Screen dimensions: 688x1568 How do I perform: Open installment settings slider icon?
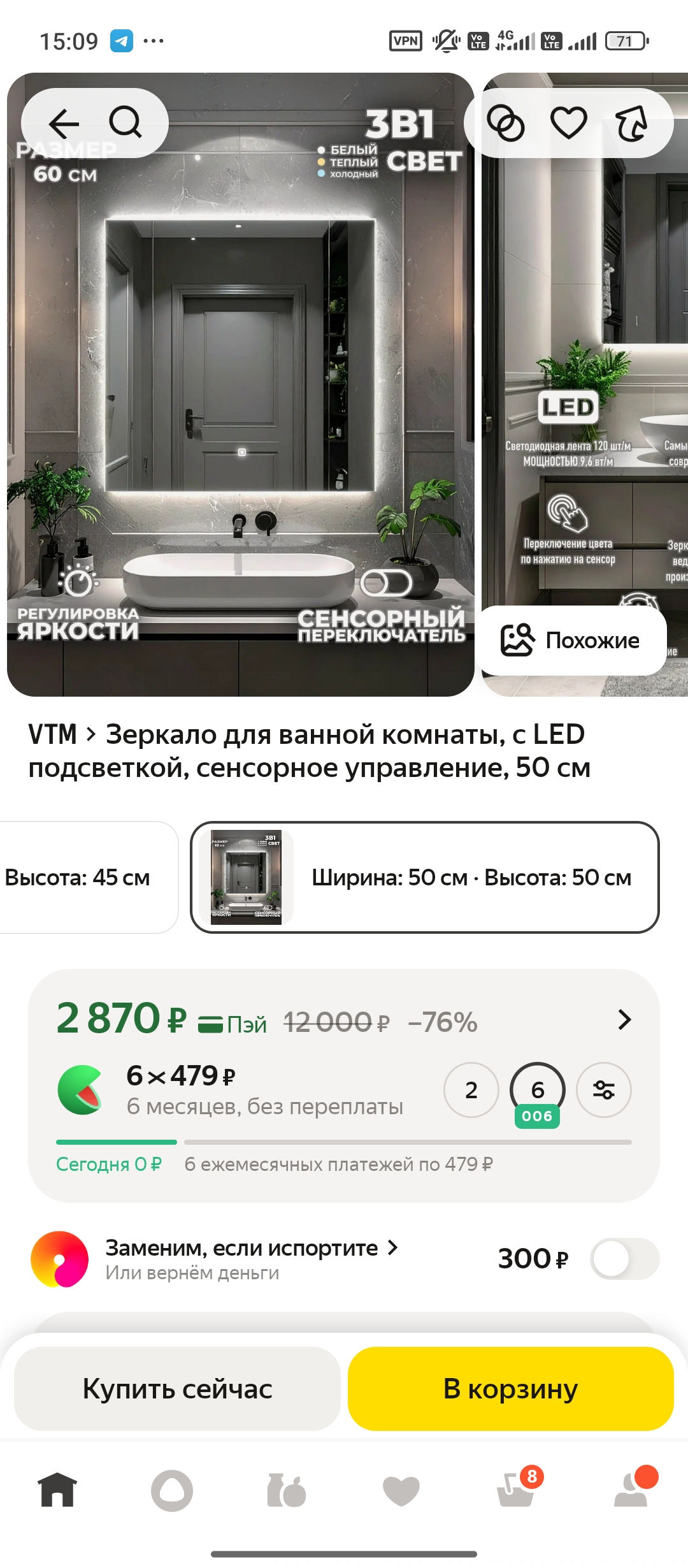pos(603,1090)
